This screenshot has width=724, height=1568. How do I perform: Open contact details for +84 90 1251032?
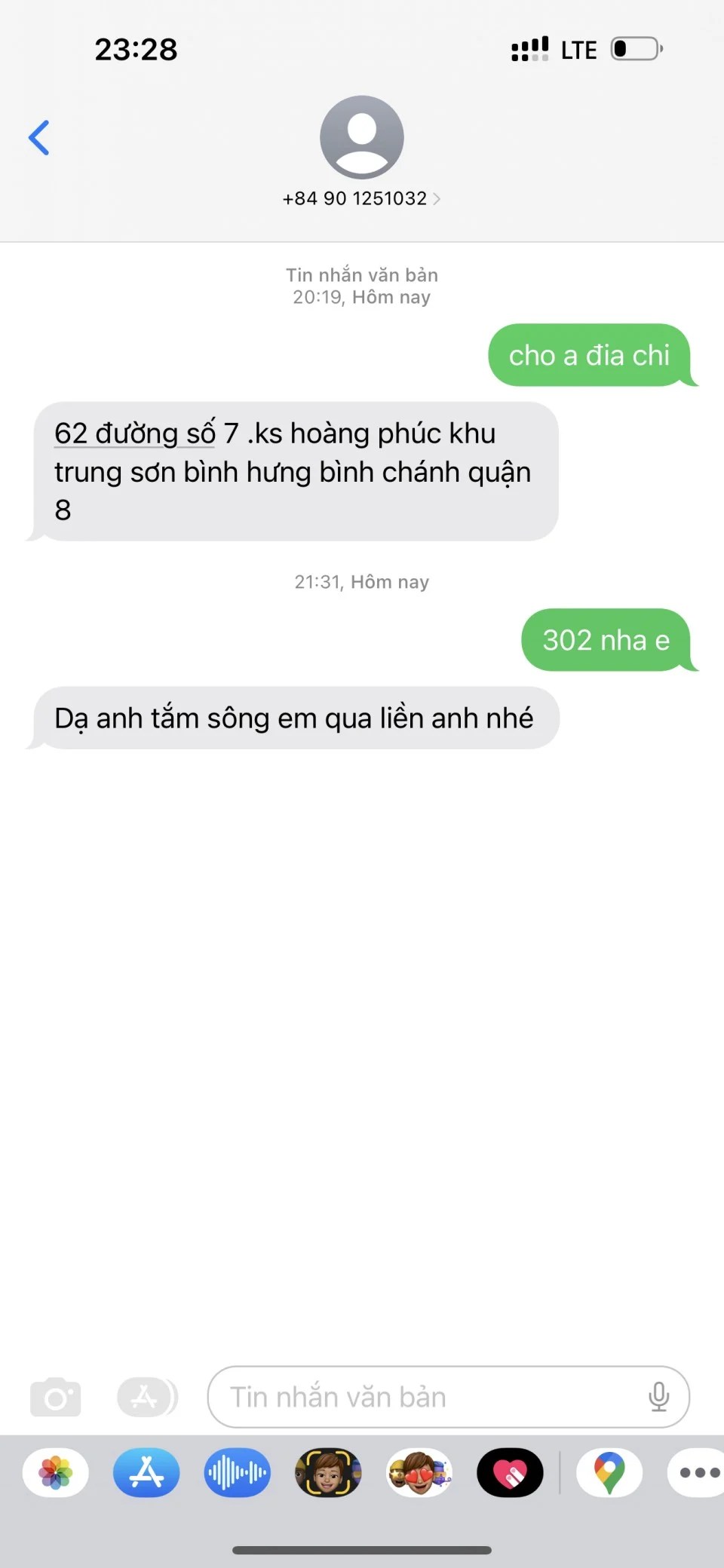tap(361, 198)
